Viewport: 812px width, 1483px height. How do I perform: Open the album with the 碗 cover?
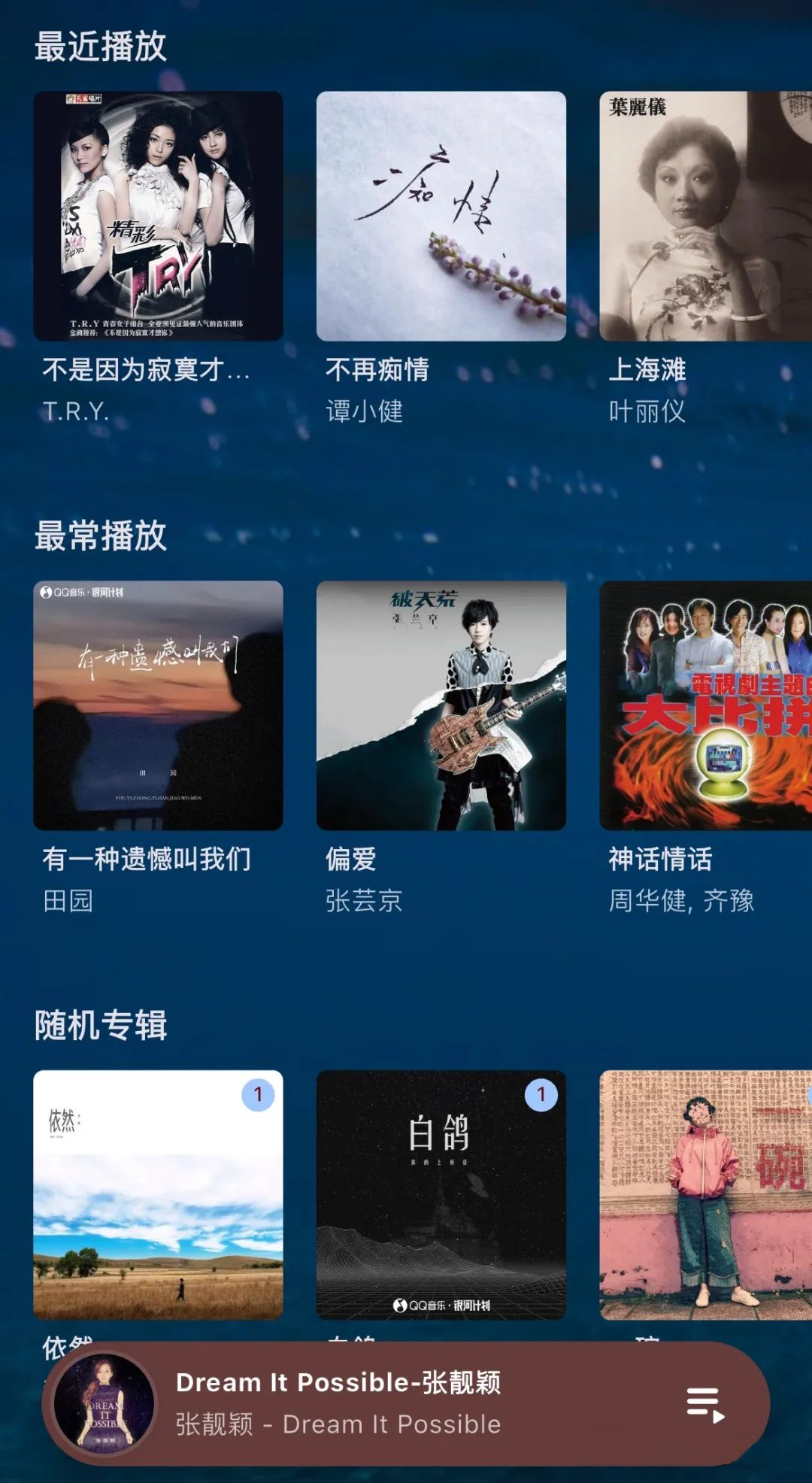[705, 1194]
